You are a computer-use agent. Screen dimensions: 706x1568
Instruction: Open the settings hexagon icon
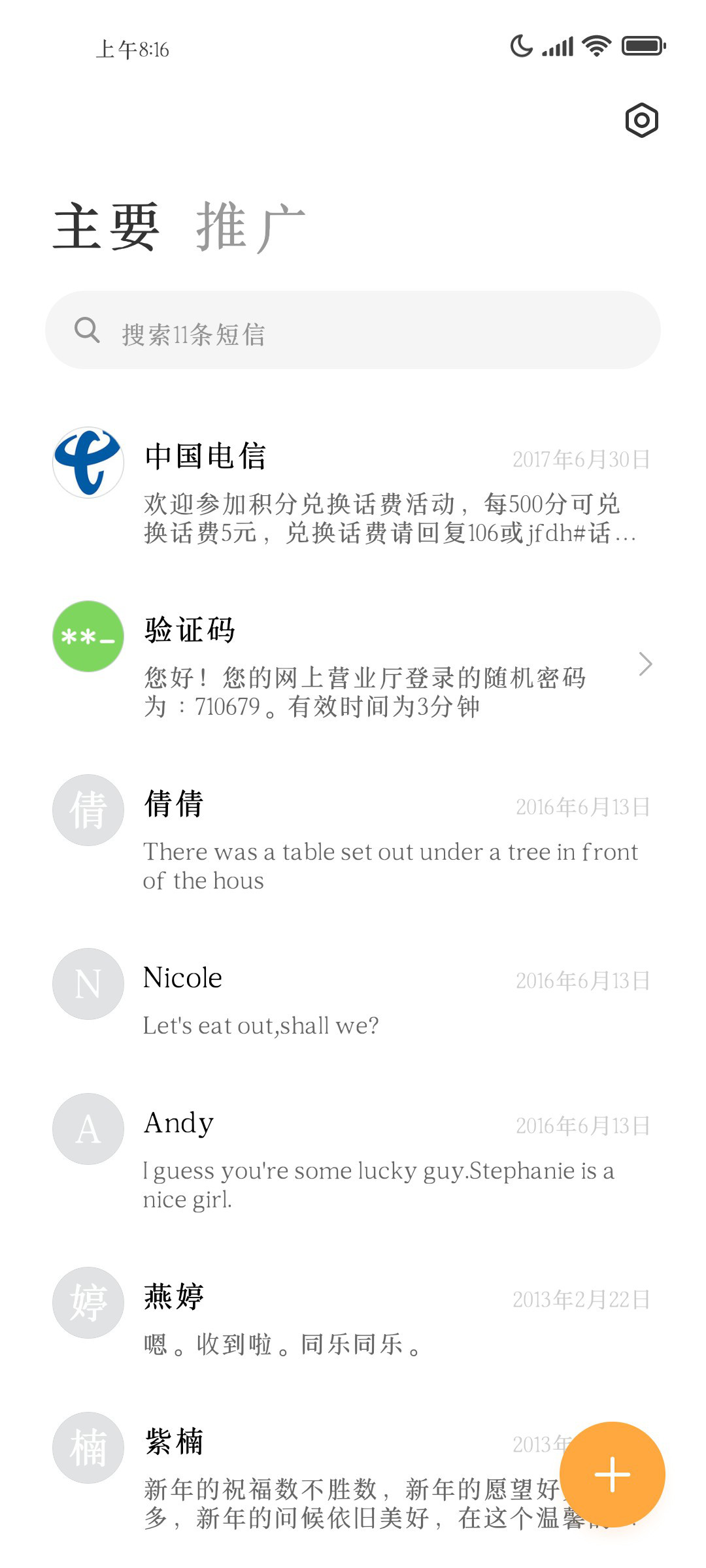641,120
